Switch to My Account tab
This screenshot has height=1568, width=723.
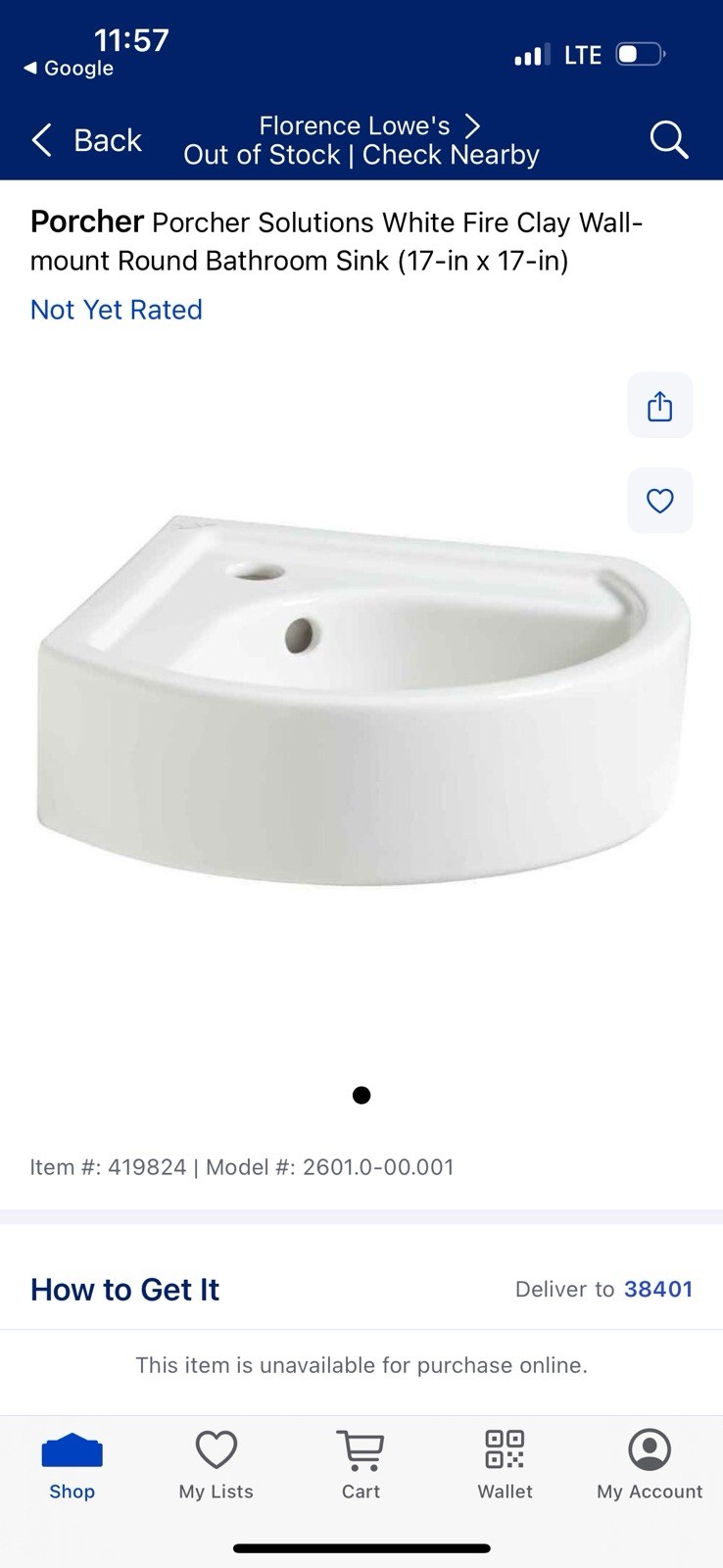(x=650, y=1465)
